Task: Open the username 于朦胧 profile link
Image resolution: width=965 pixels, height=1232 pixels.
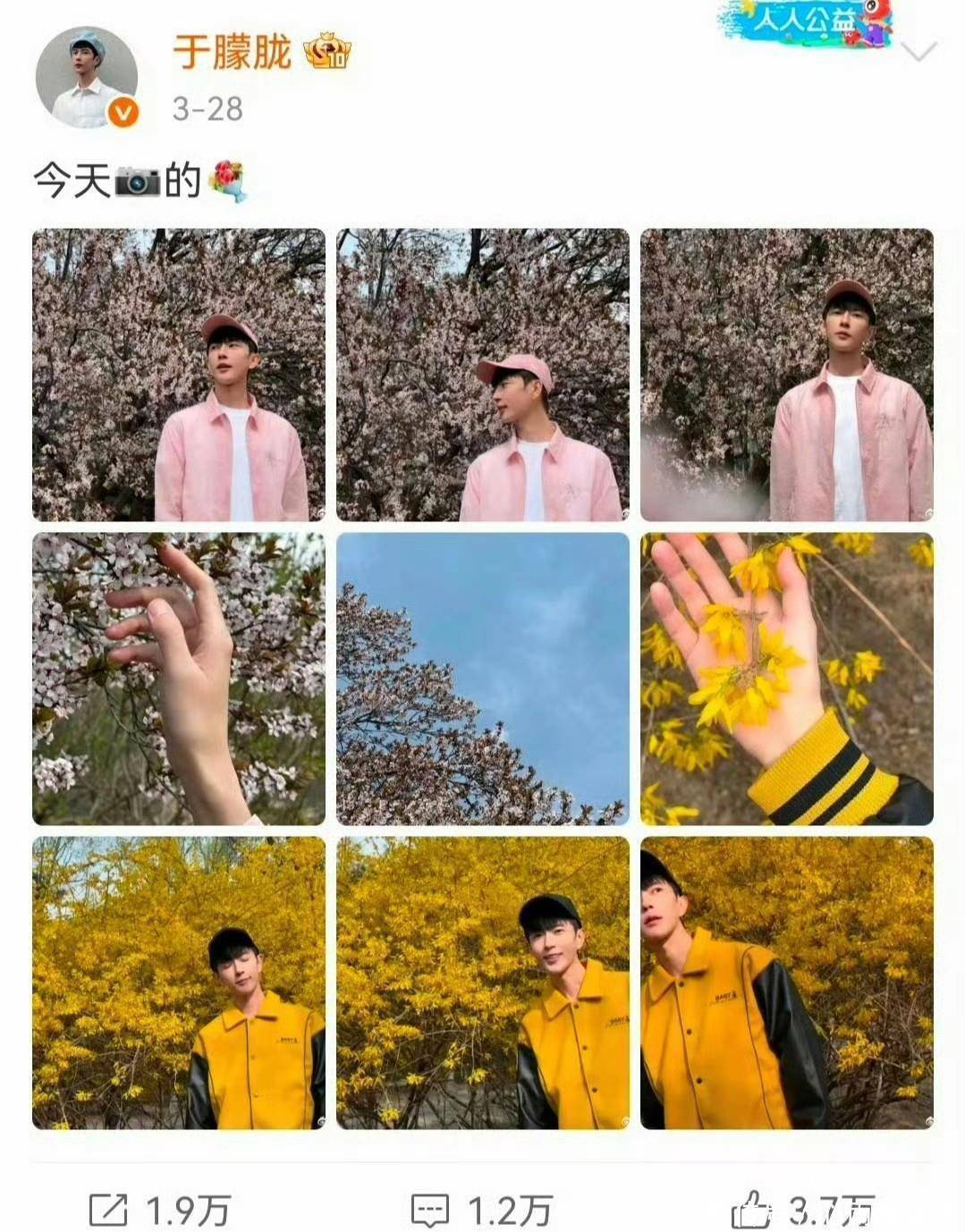Action: coord(233,53)
